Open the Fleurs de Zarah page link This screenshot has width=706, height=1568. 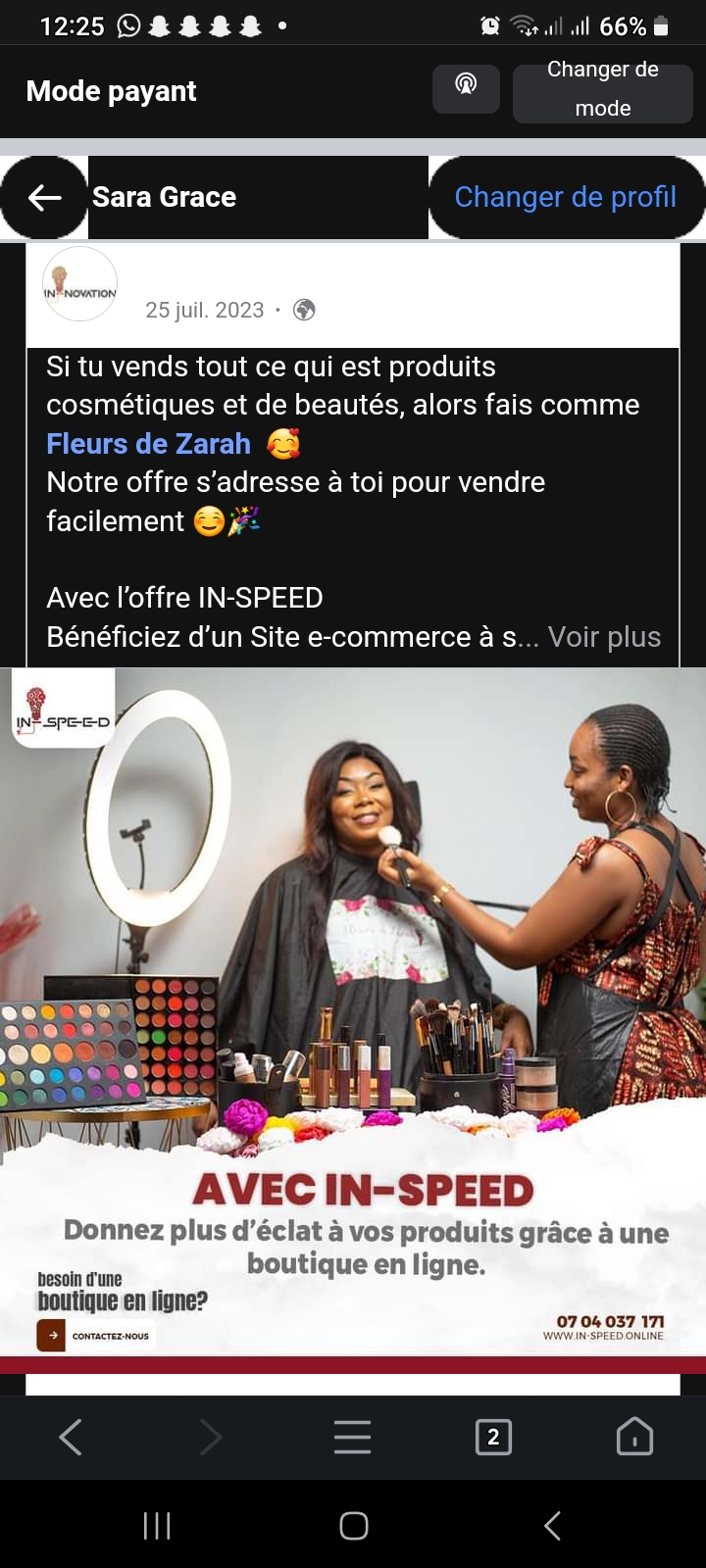[149, 444]
